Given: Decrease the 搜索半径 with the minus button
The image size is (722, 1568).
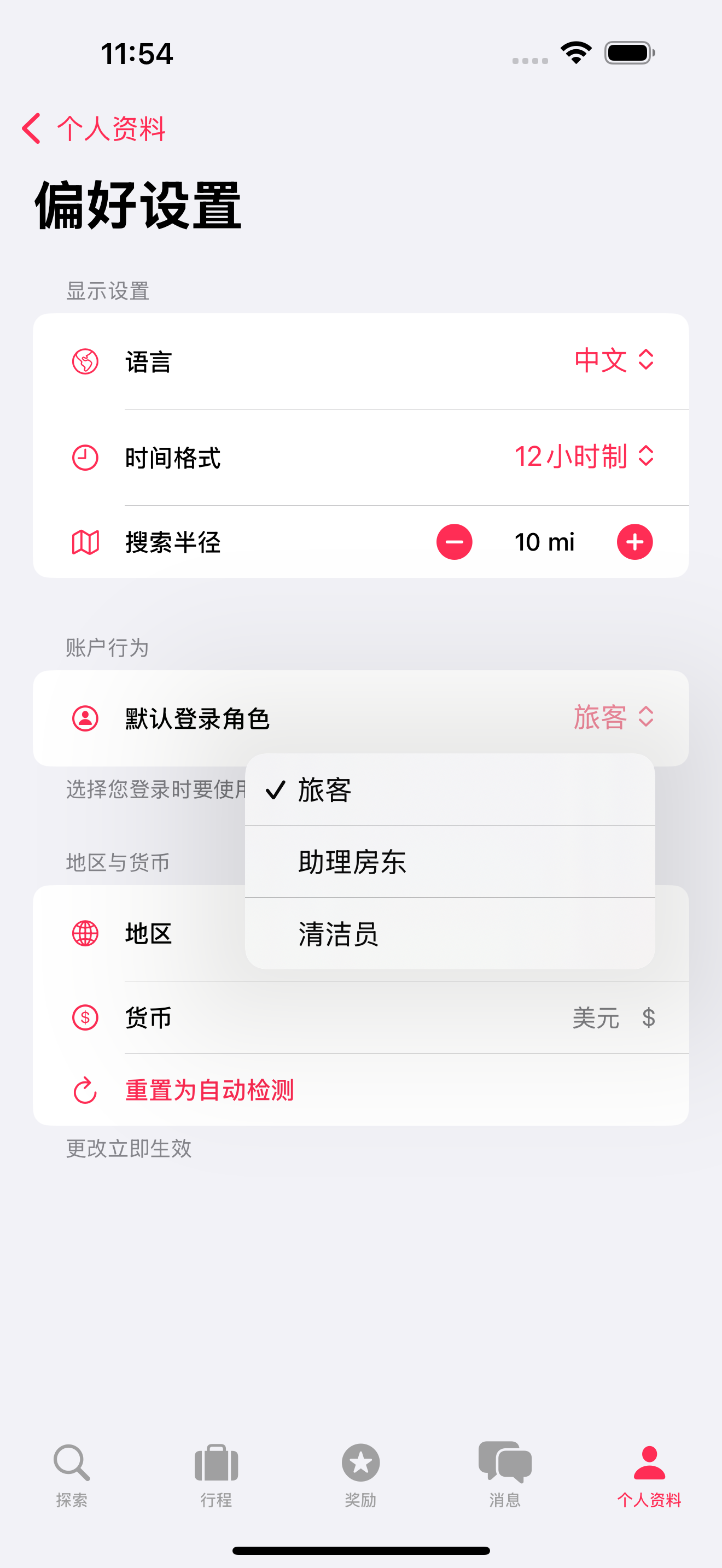Looking at the screenshot, I should click(454, 542).
